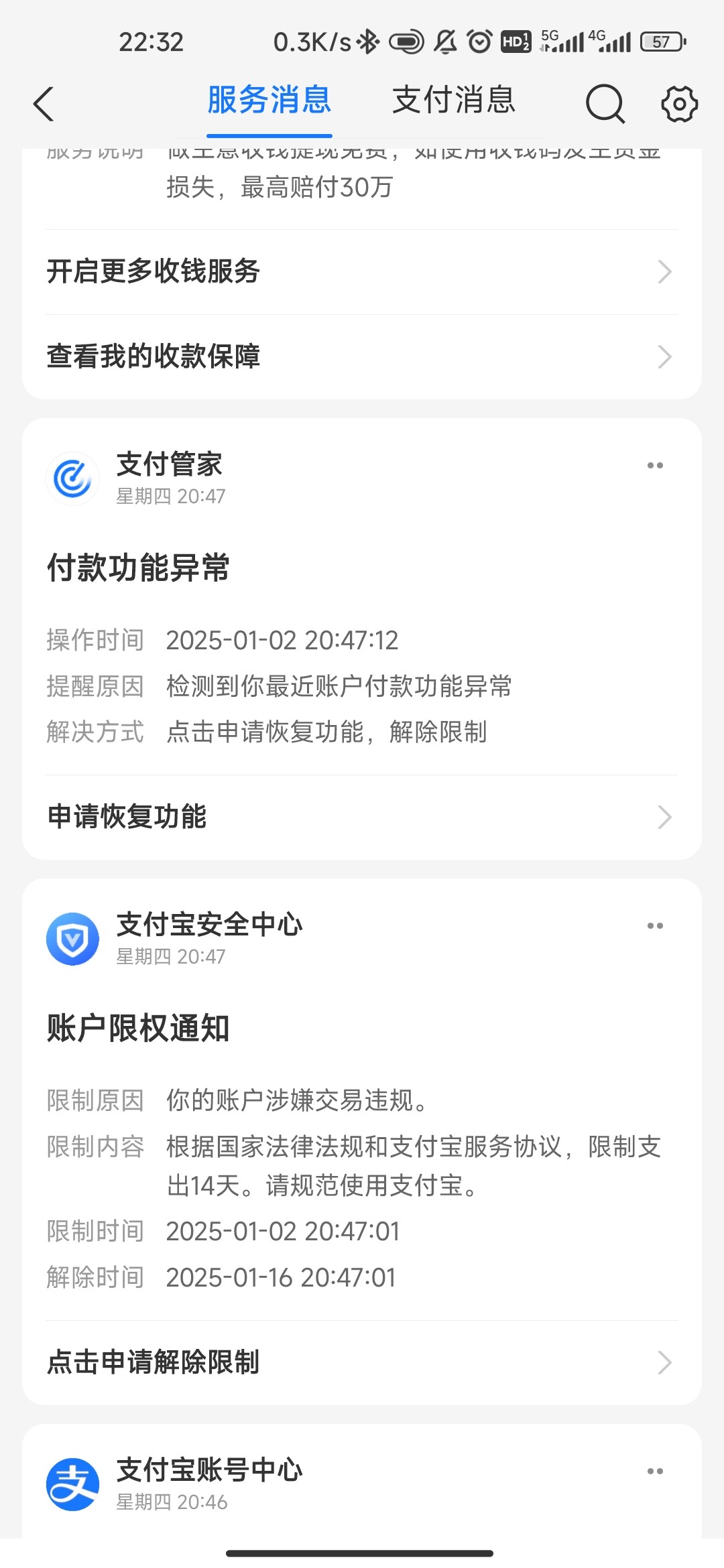The image size is (724, 1568).
Task: Tap 申请恢复功能 to restore payment
Action: click(x=362, y=818)
